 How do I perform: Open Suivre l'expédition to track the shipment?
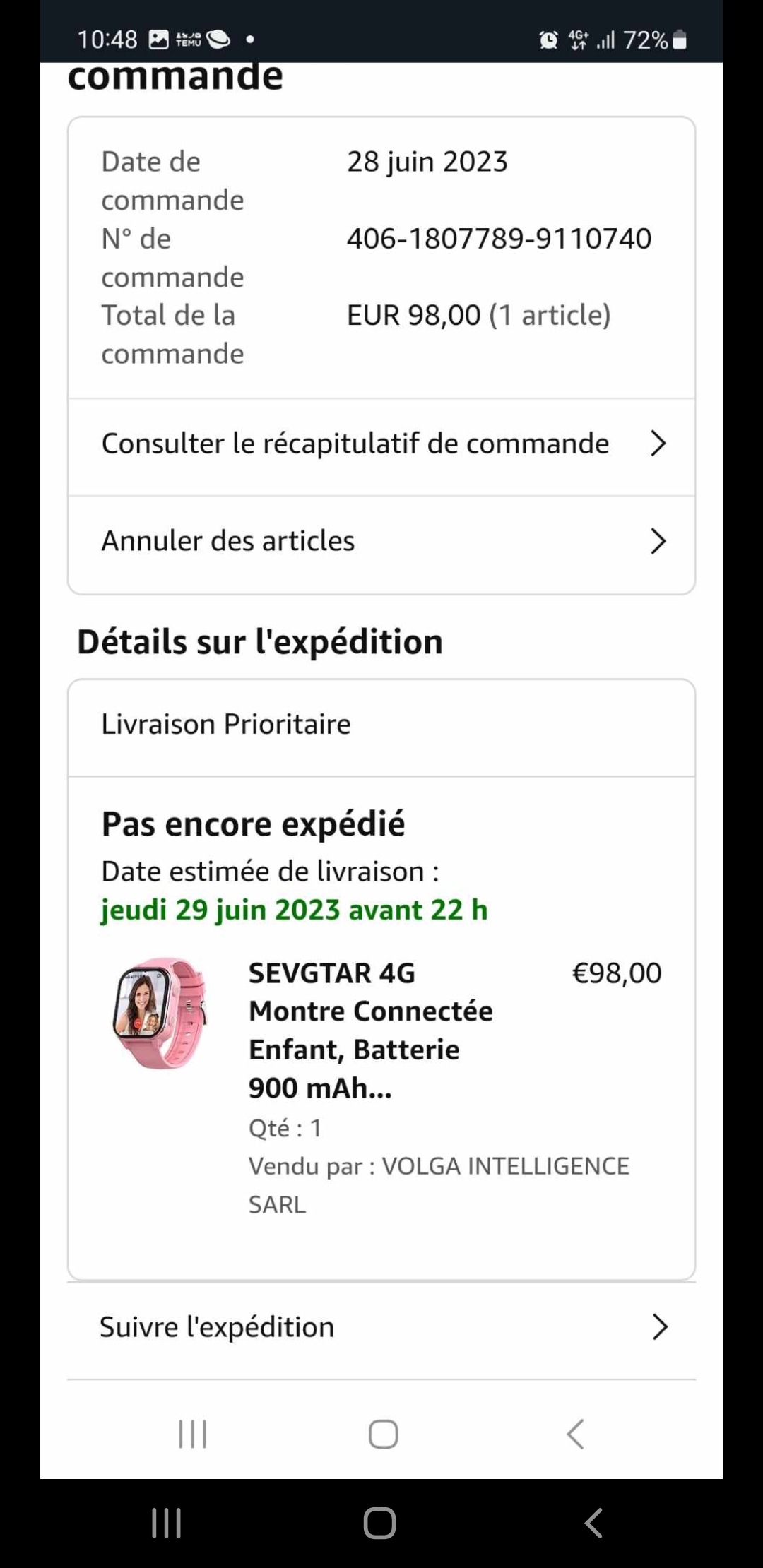(x=381, y=1327)
